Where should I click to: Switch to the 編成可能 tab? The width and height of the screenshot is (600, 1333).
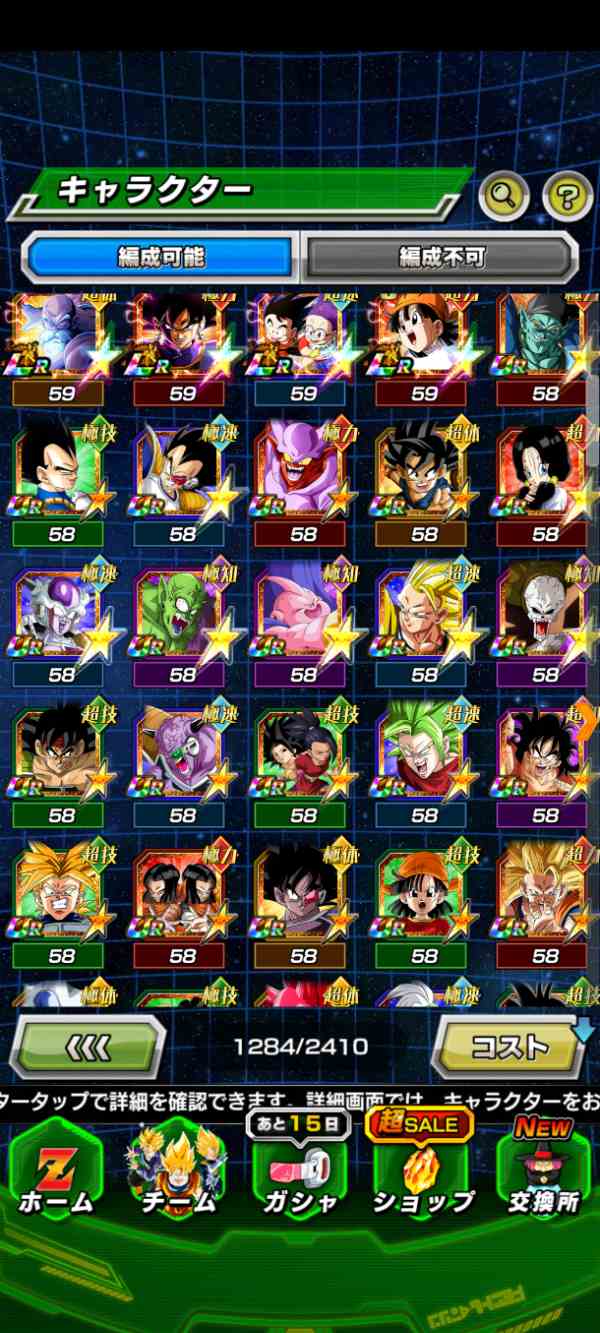(x=160, y=257)
